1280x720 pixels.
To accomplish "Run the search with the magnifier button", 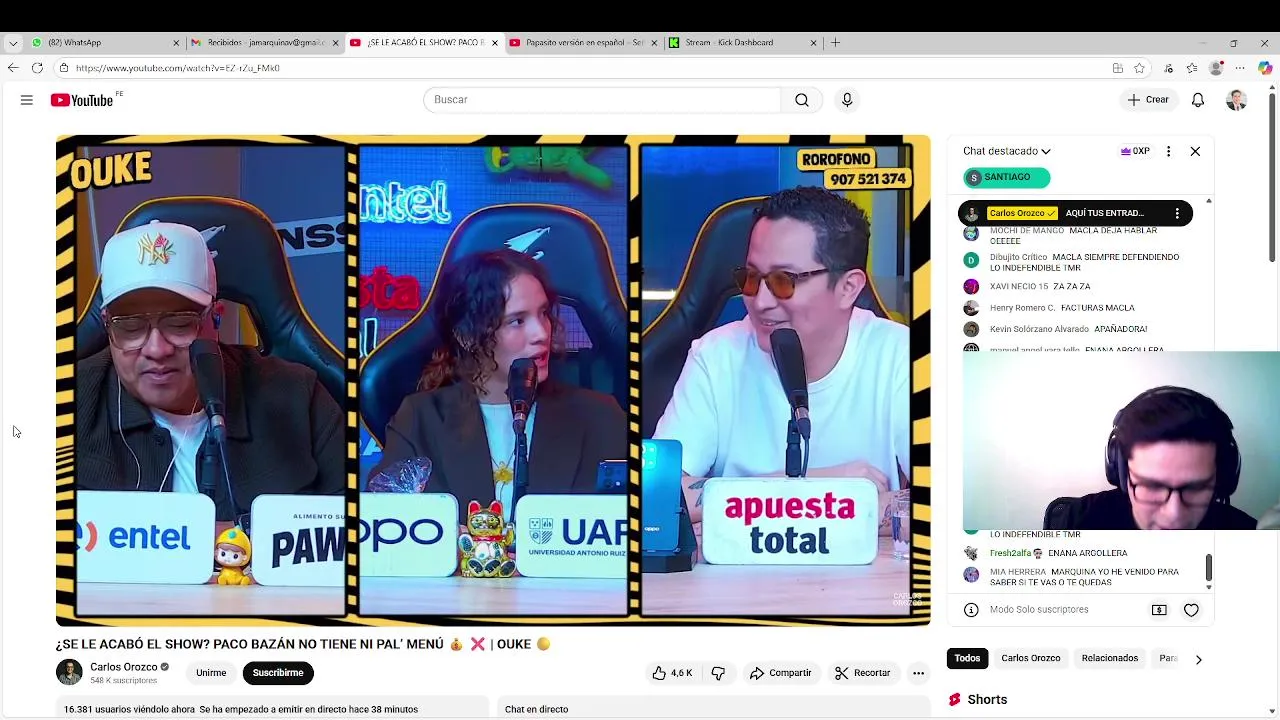I will [x=801, y=100].
